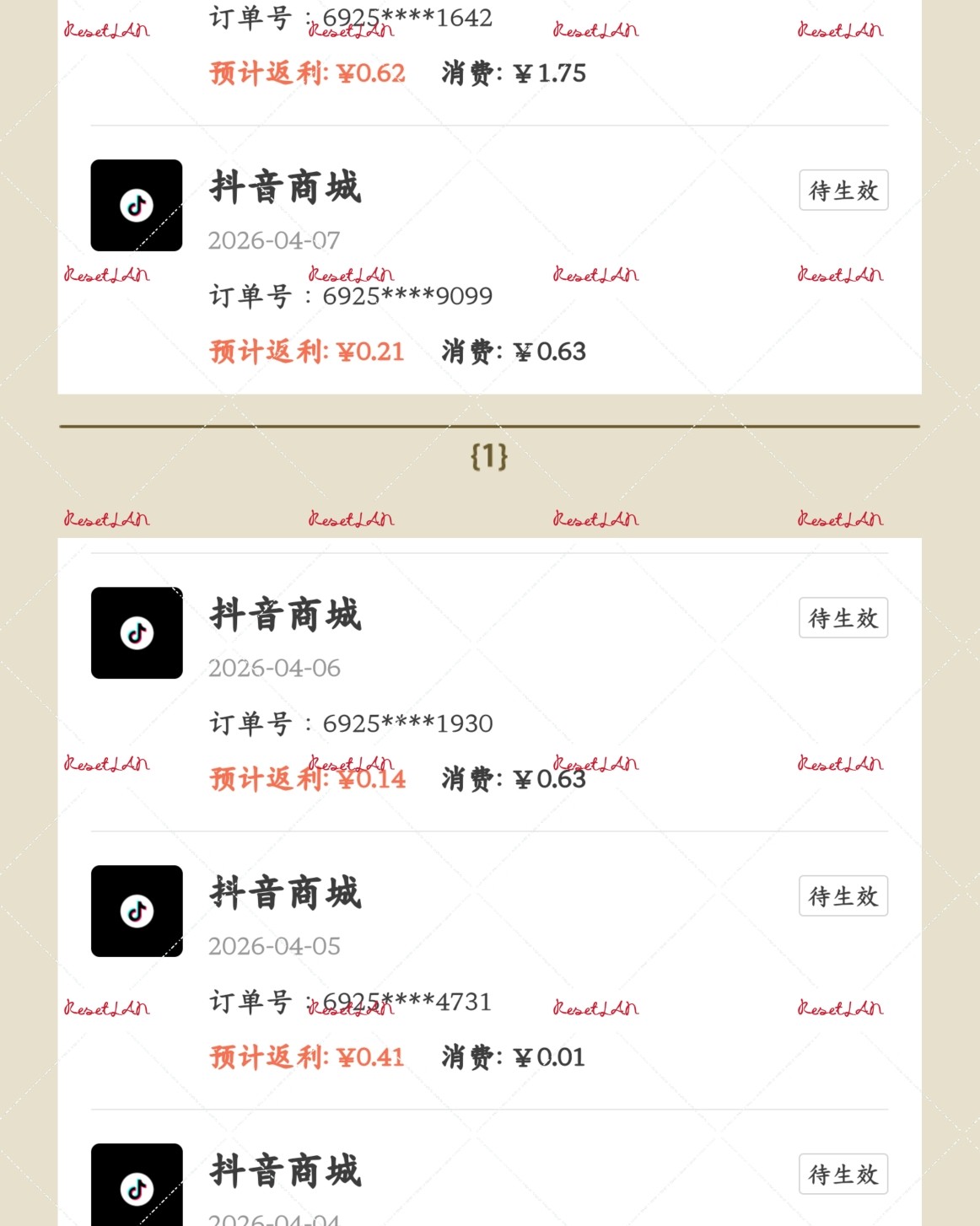
Task: Click the 2026-04-05 date label
Action: pyautogui.click(x=275, y=946)
